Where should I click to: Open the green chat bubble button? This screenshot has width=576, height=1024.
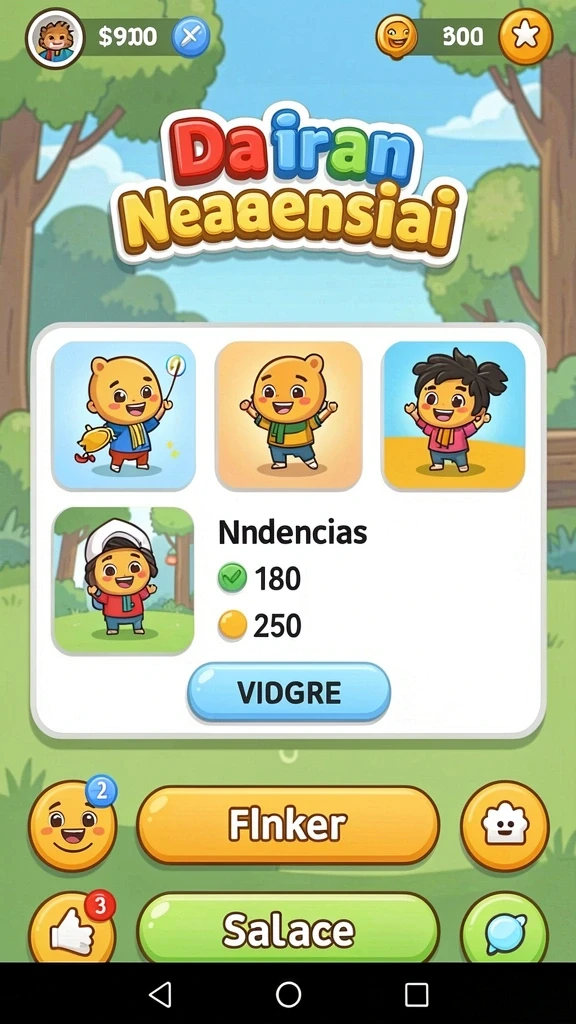coord(505,927)
